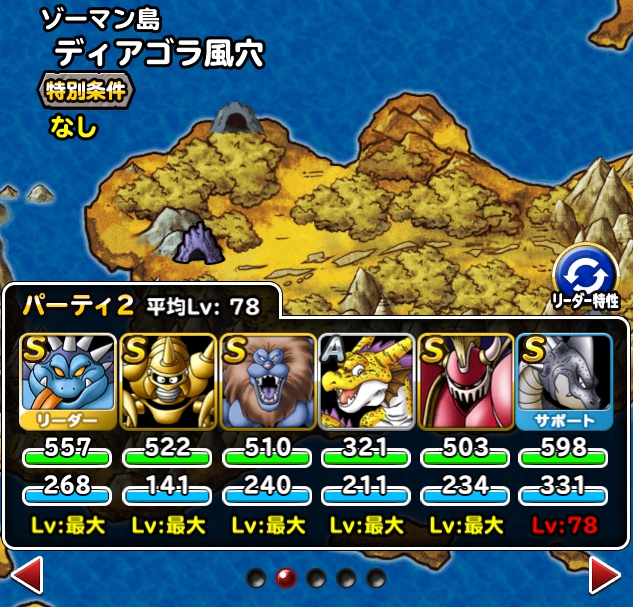Jump to the first party page dot
633x607 pixels.
(256, 578)
